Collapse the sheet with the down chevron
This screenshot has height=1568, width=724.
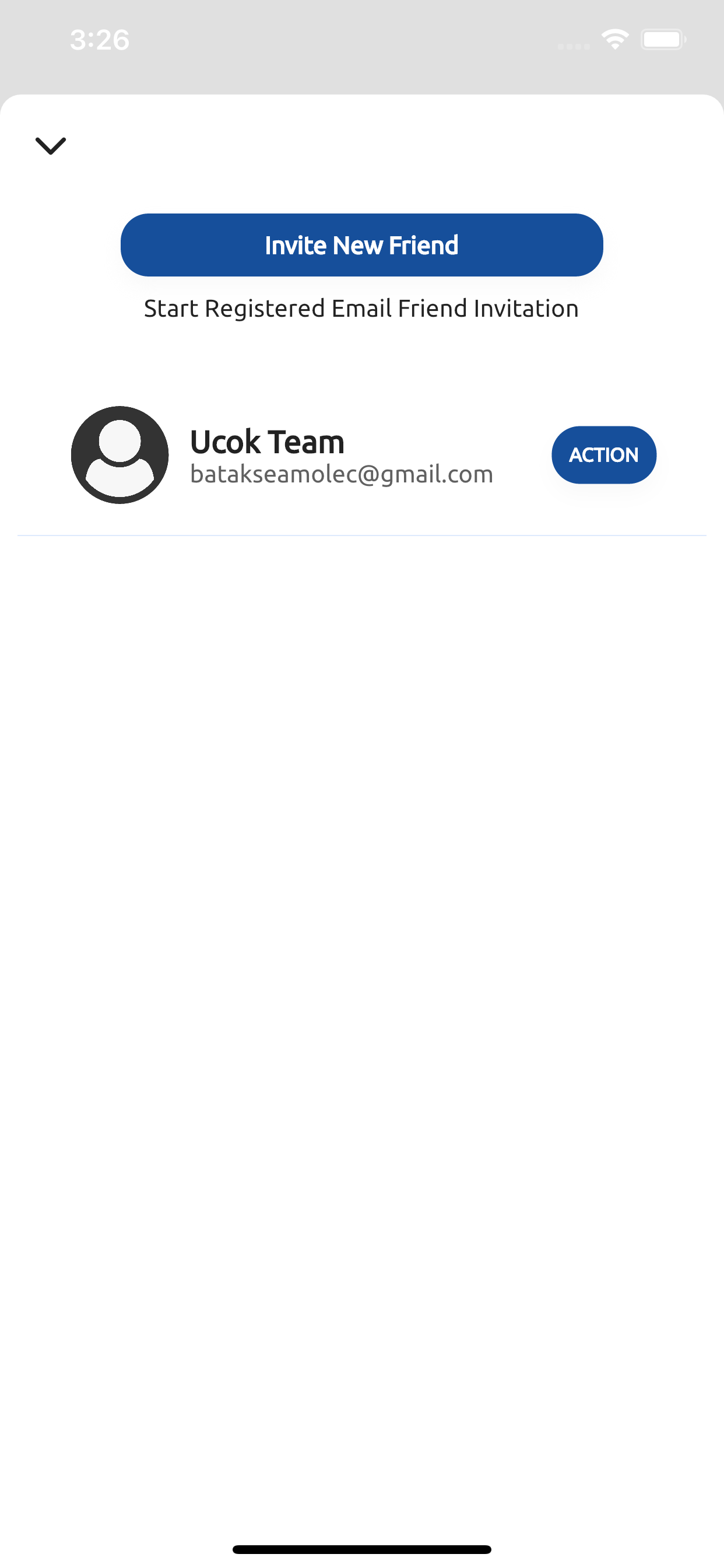point(51,146)
